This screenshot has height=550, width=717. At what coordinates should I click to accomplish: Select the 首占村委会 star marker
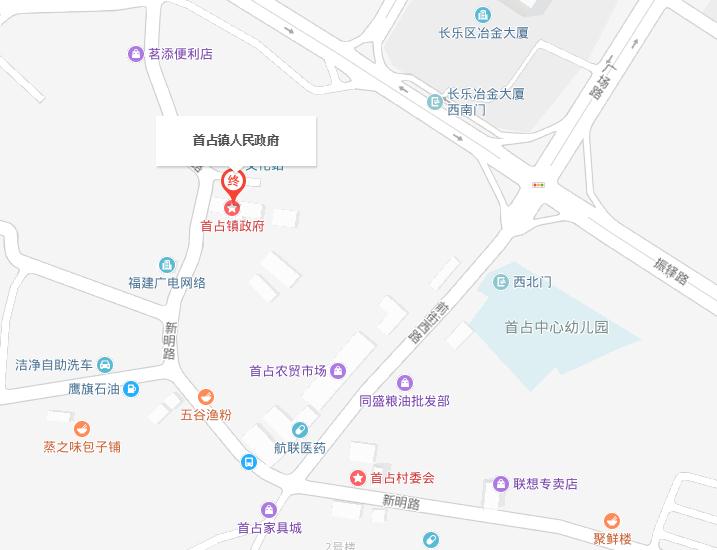pyautogui.click(x=358, y=478)
